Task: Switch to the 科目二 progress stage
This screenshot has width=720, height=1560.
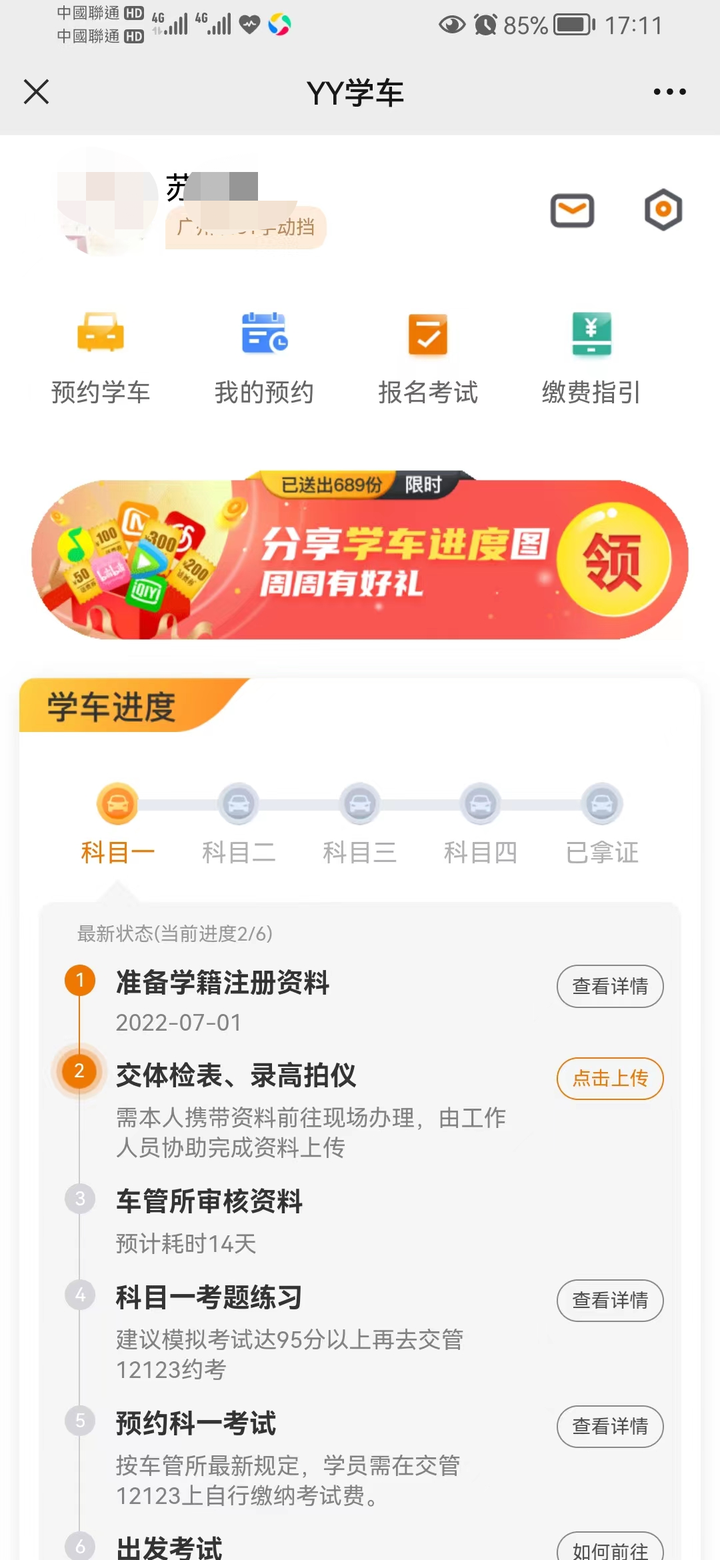Action: coord(238,824)
